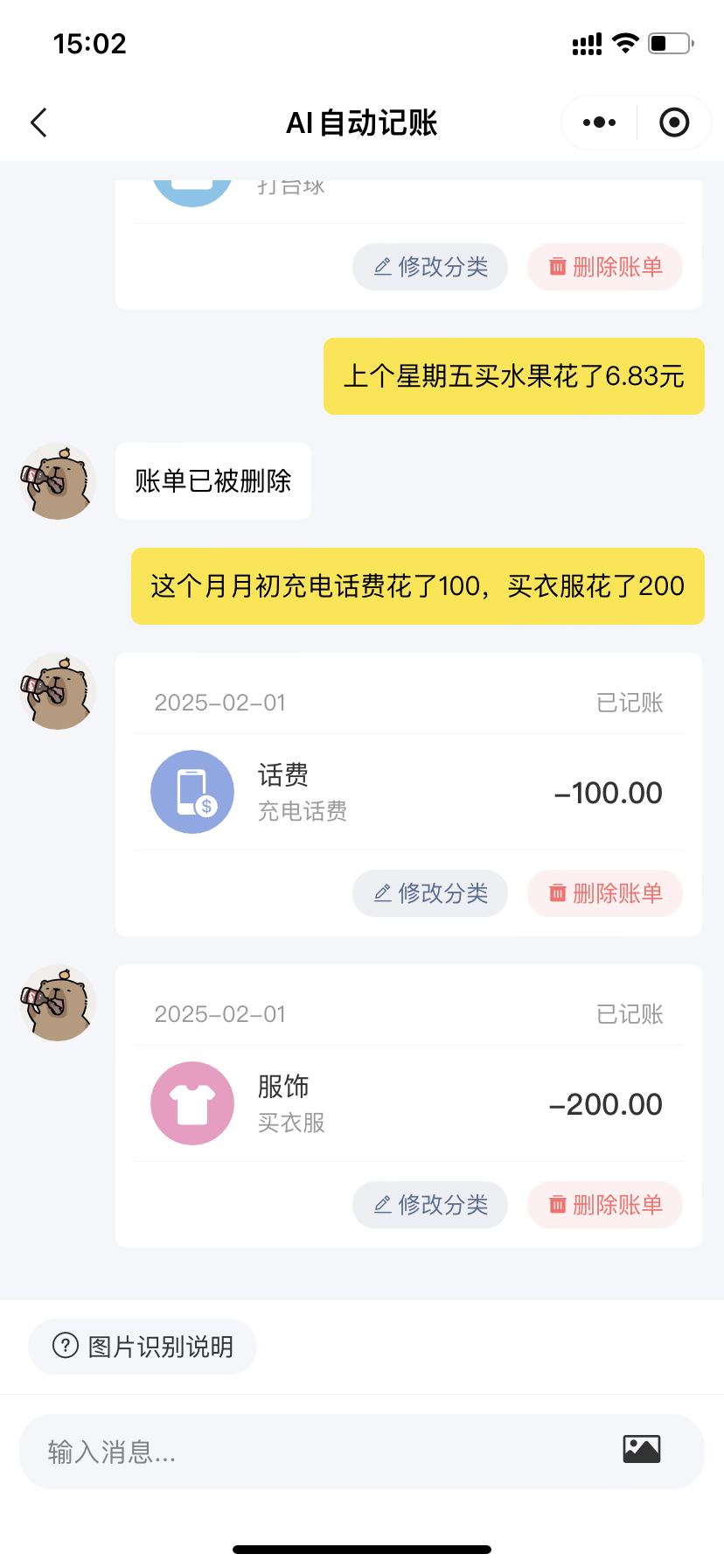724x1568 pixels.
Task: Go back from AI自动记账 page
Action: (x=38, y=122)
